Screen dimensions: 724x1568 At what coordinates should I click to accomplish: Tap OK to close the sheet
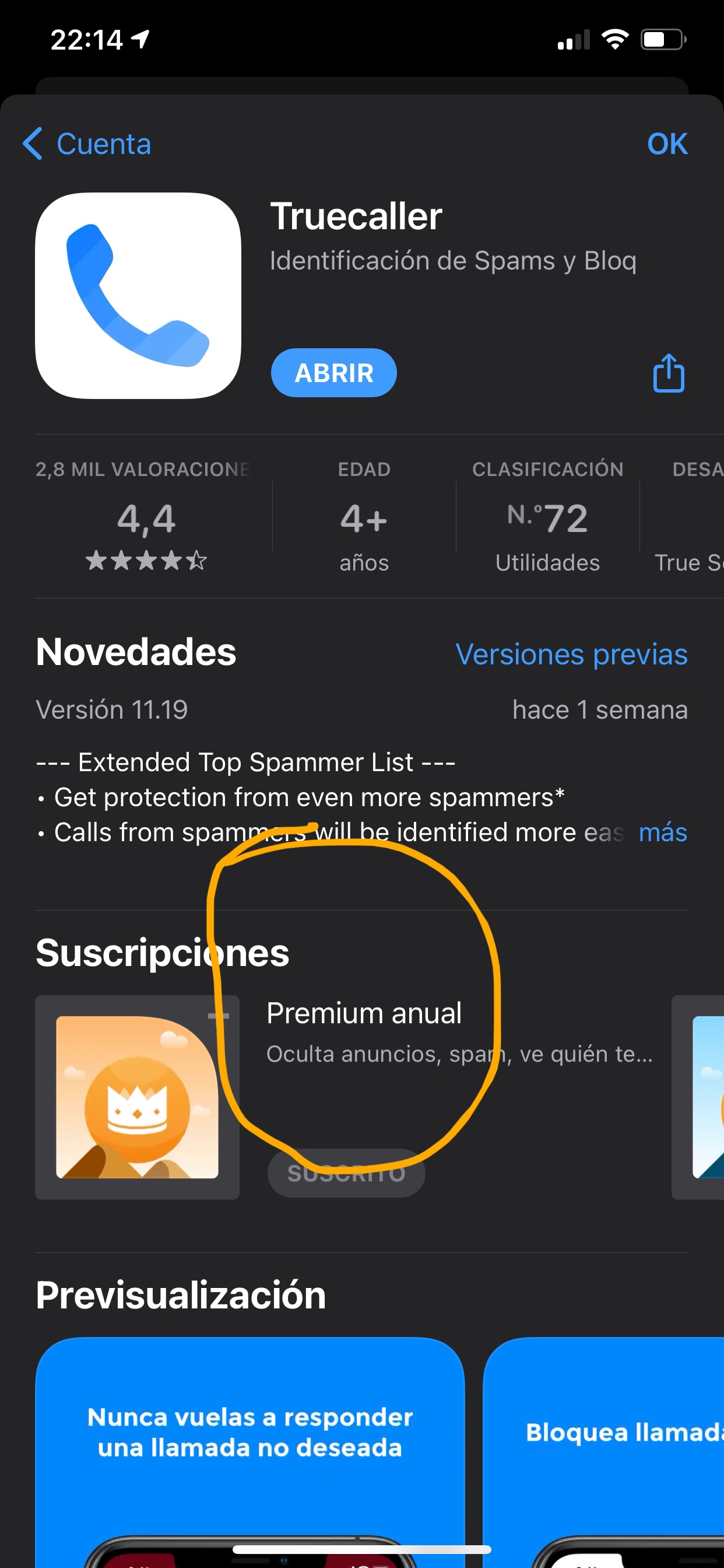(x=667, y=143)
